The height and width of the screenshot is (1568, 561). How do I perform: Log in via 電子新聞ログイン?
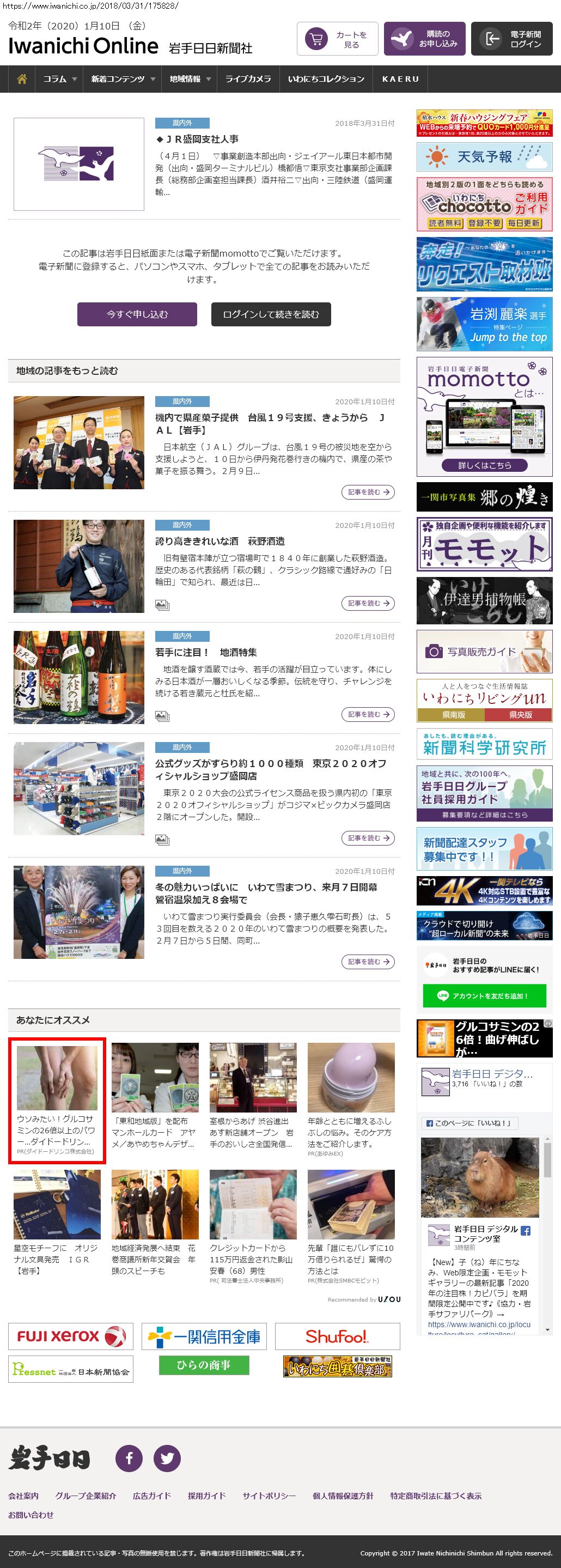coord(511,40)
